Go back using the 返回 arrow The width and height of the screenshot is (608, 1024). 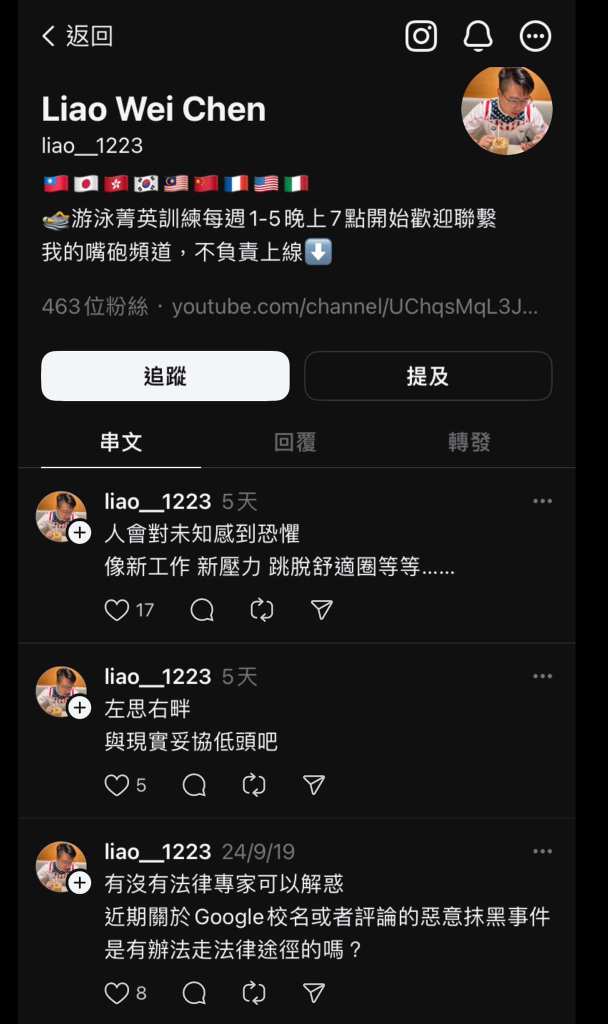coord(76,37)
